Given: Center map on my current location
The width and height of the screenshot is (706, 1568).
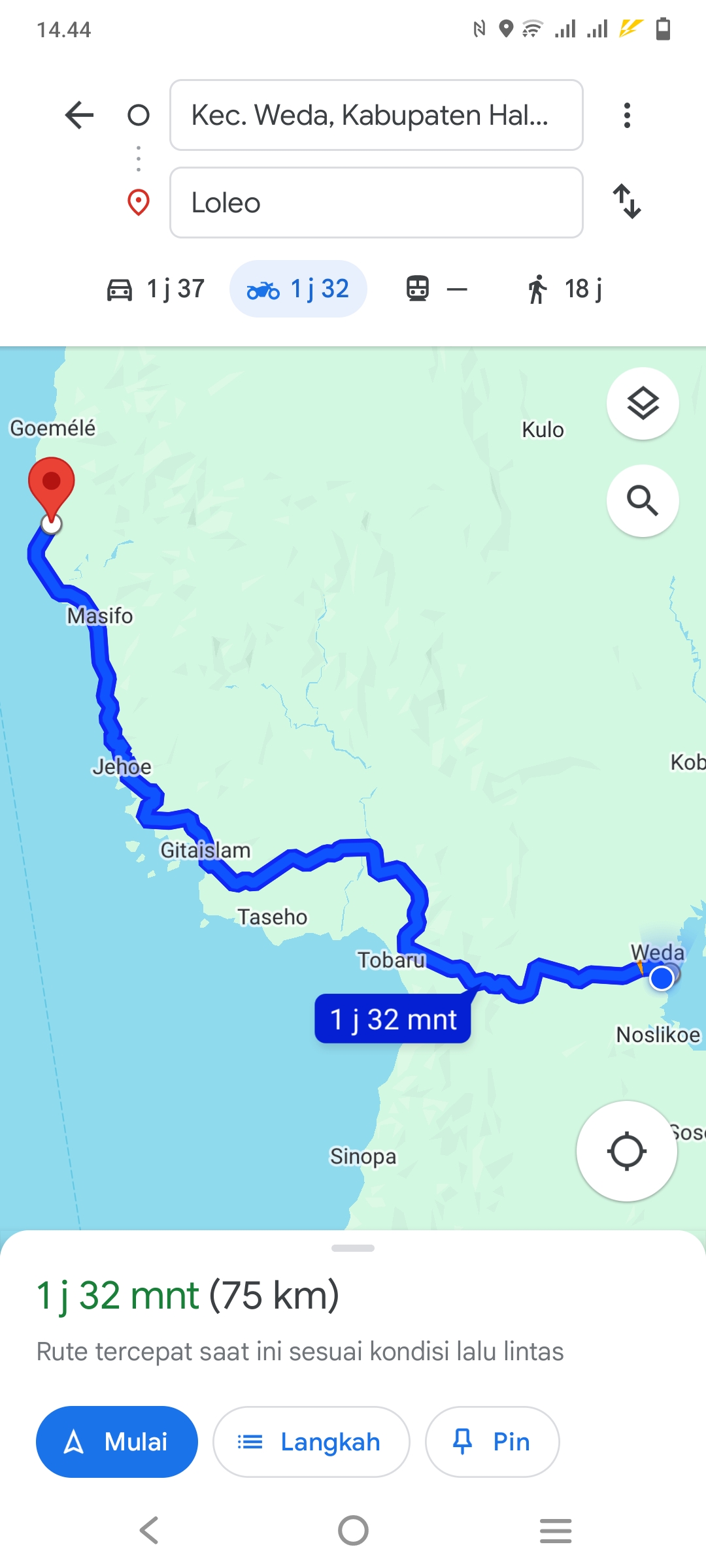Looking at the screenshot, I should click(627, 1151).
